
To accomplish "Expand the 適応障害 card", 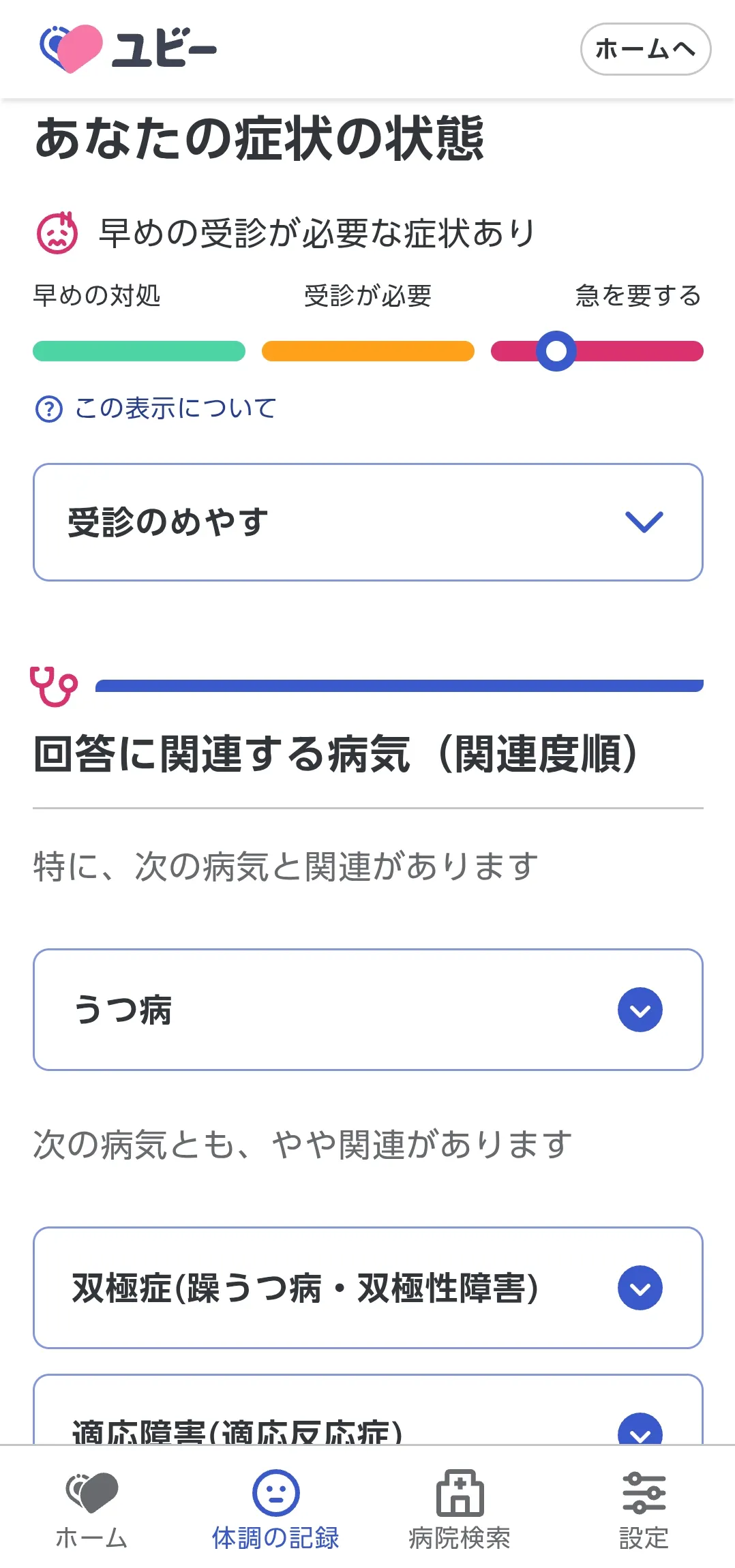I will coord(368,1410).
